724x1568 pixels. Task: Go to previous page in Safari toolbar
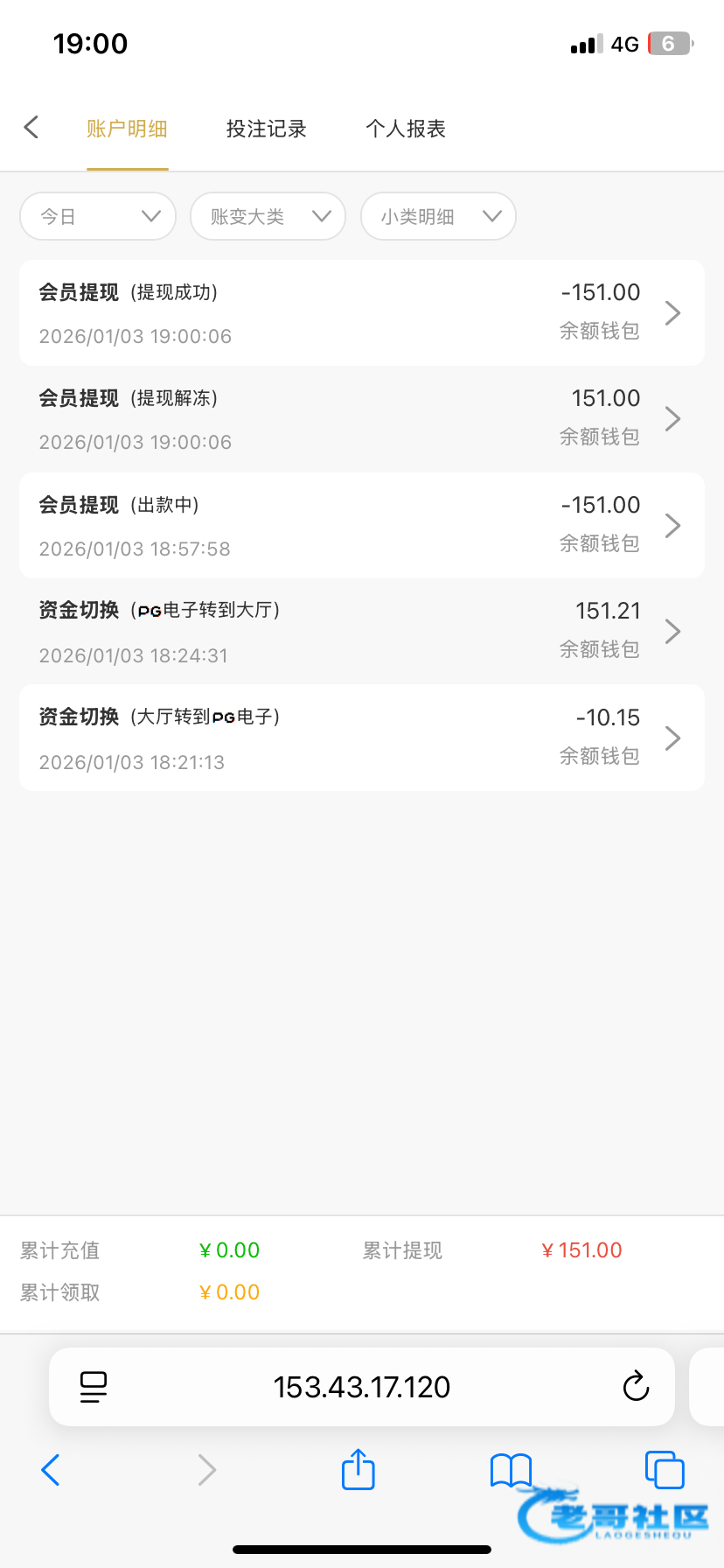[x=51, y=1470]
